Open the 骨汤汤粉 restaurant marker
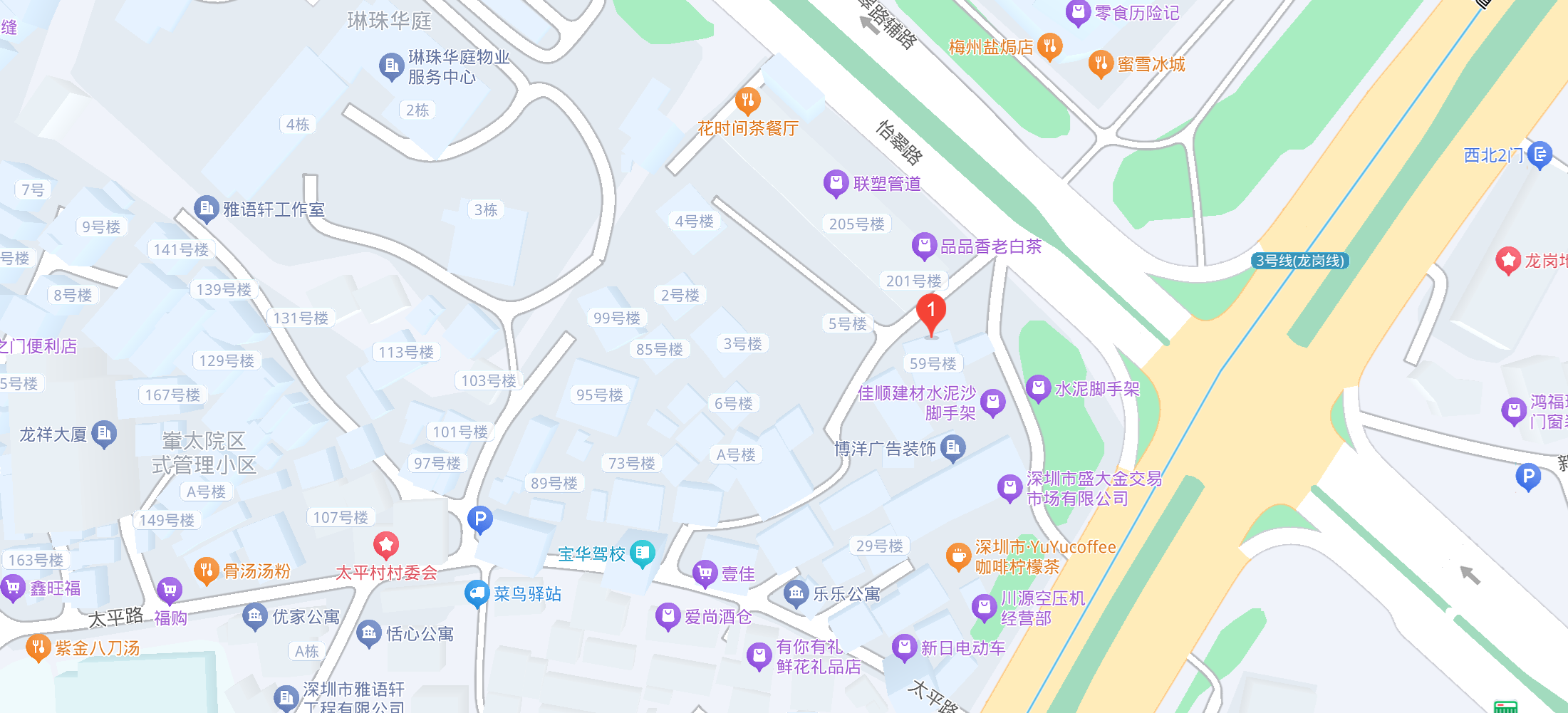The height and width of the screenshot is (713, 1568). pyautogui.click(x=206, y=570)
